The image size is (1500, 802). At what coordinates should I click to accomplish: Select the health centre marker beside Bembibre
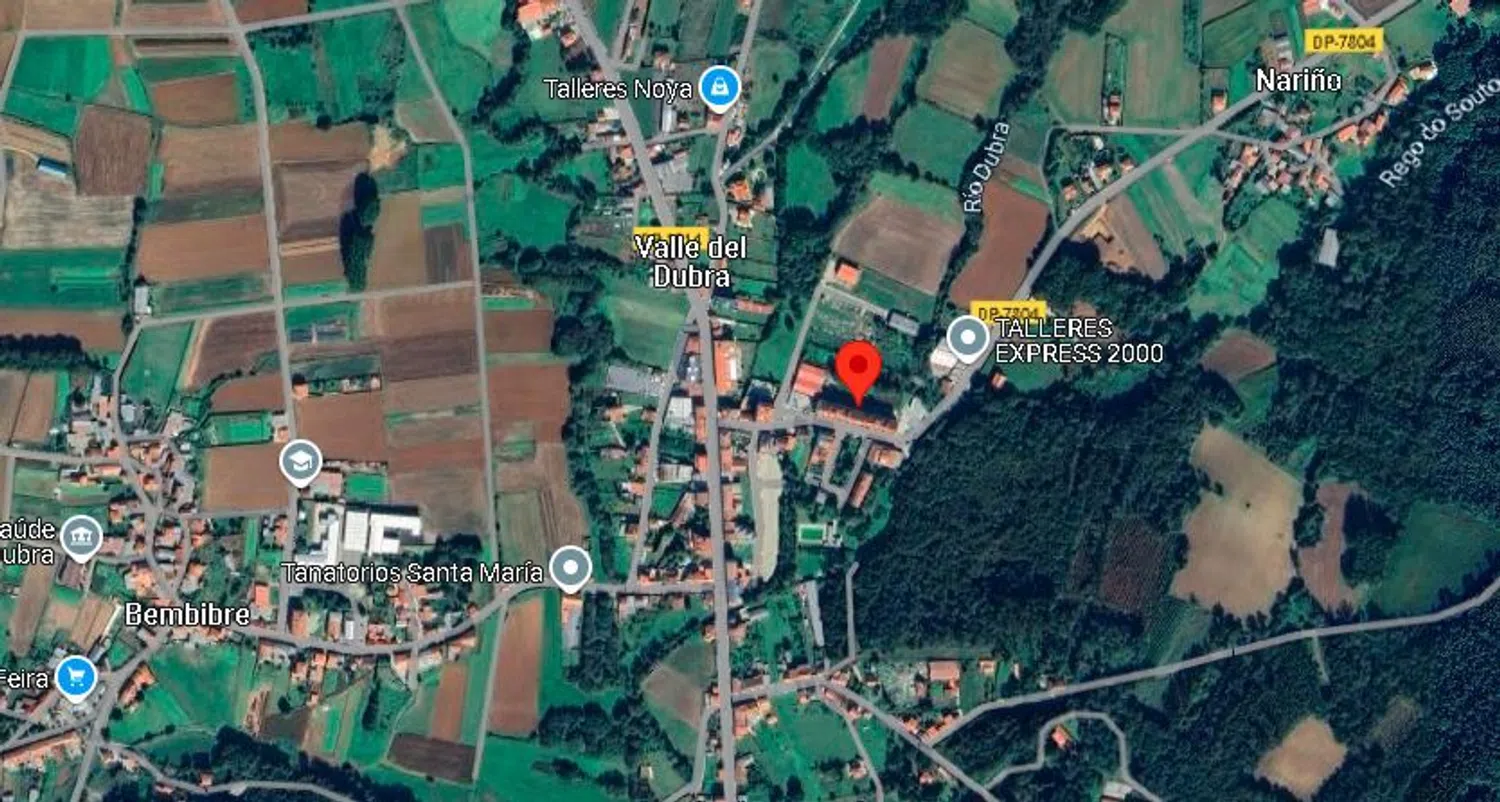coord(81,537)
